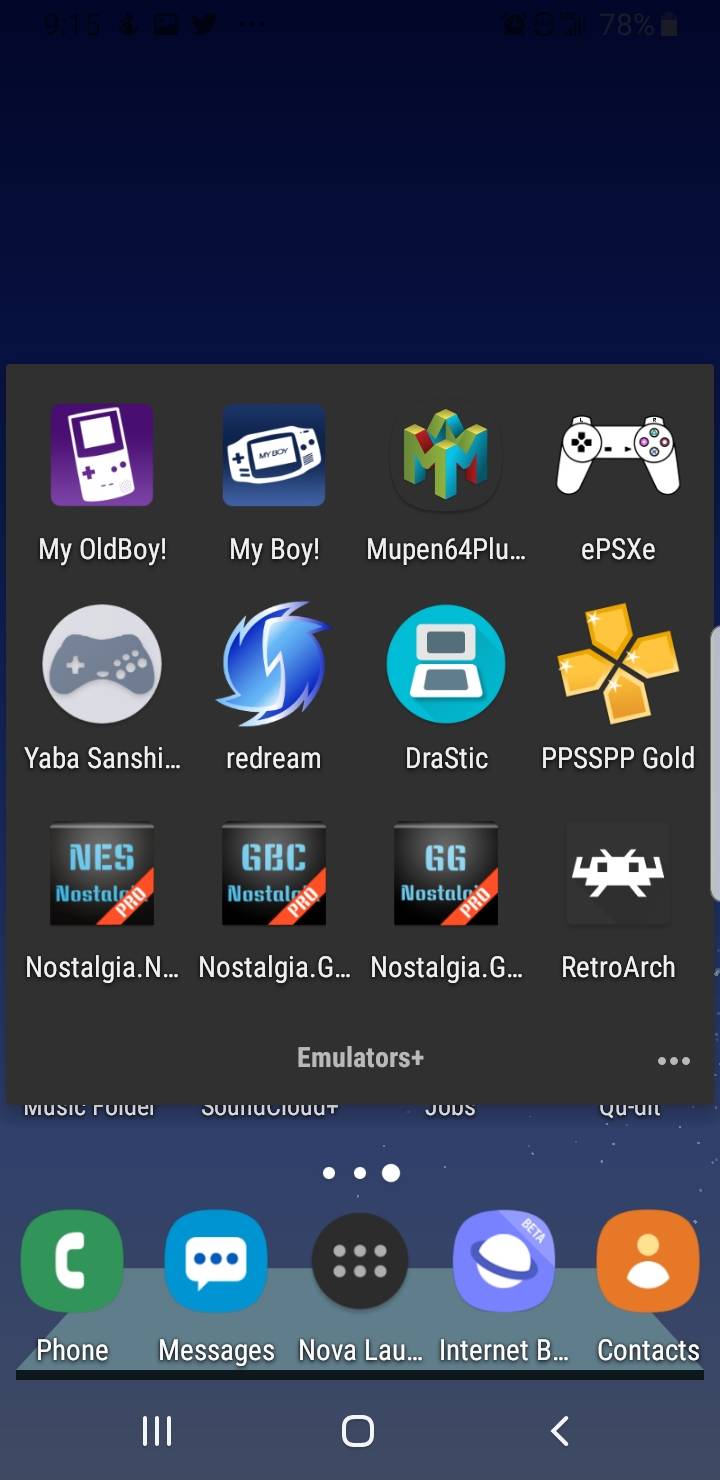Tap the middle page indicator dot
Screen dimensions: 720x1480
tap(360, 1172)
